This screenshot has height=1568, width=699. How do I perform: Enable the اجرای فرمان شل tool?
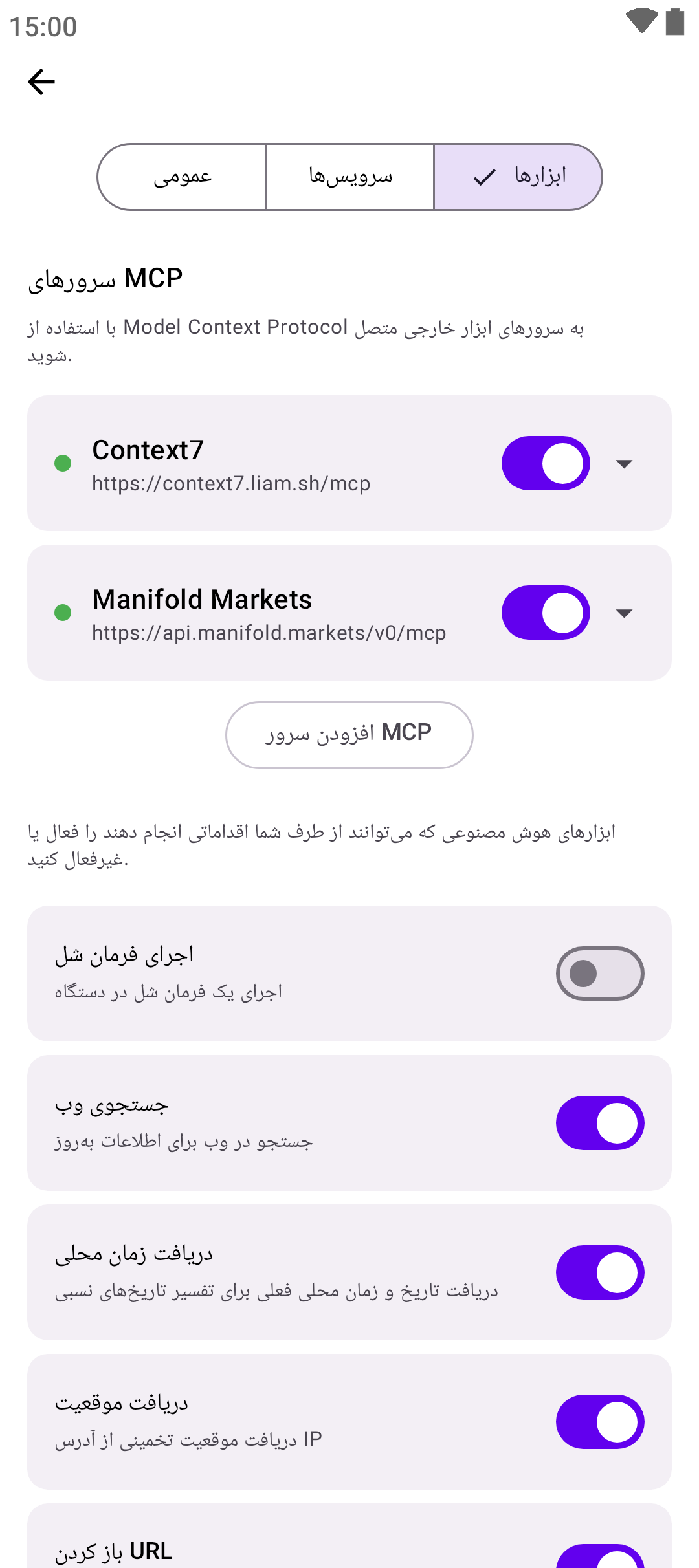599,974
